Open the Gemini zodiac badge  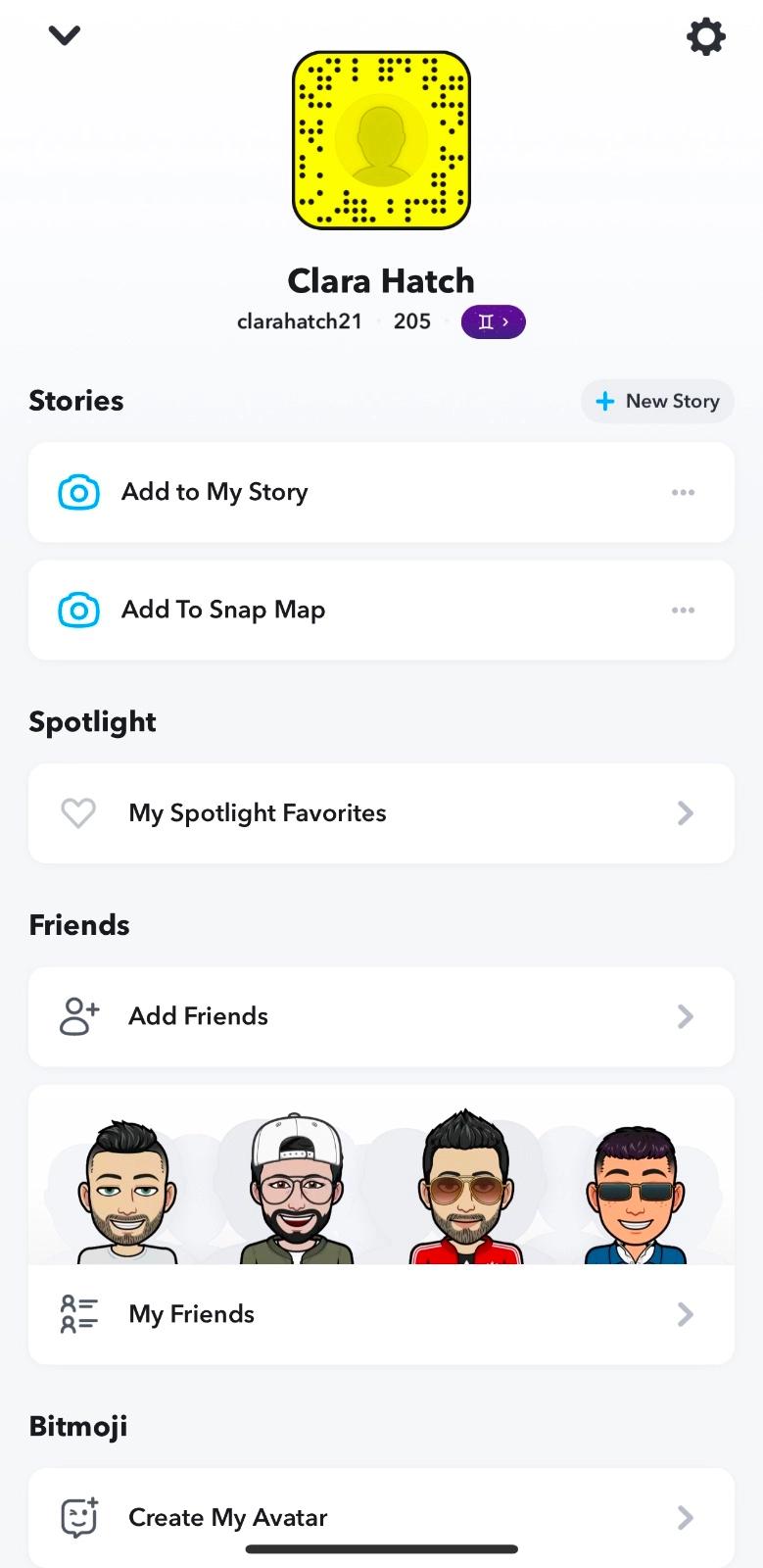click(x=493, y=321)
